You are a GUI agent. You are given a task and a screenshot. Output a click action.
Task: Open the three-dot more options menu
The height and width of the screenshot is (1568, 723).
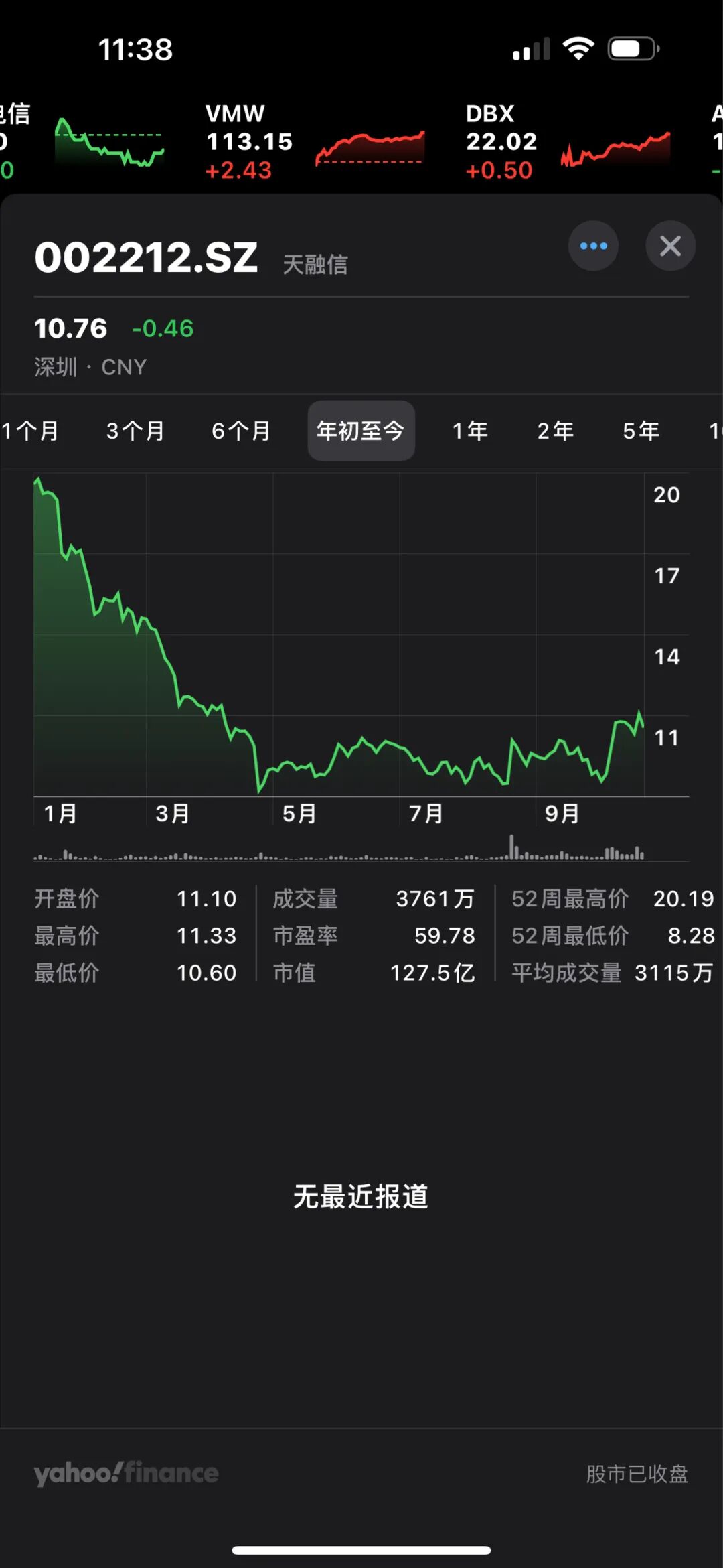pos(593,246)
